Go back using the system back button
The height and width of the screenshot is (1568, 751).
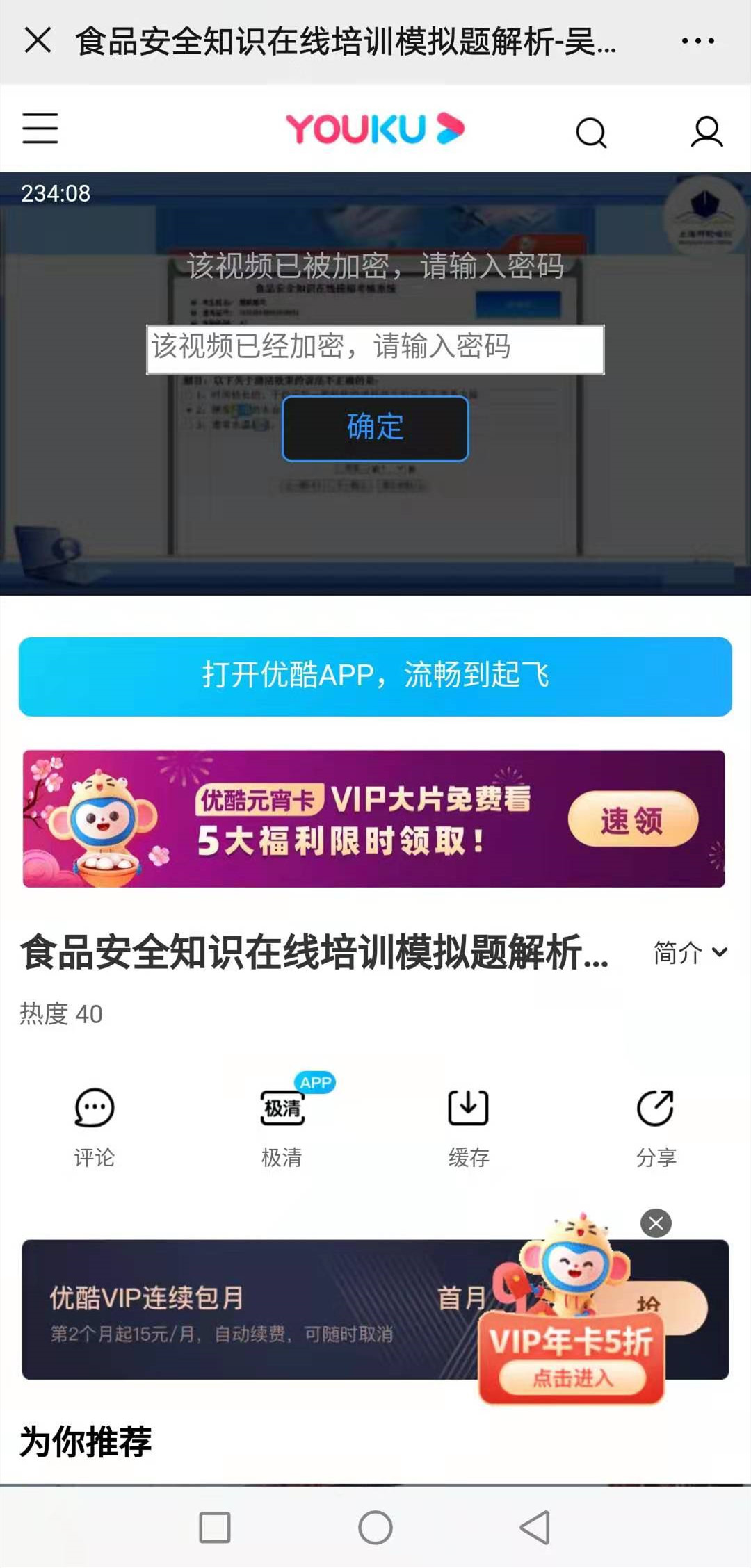click(x=534, y=1528)
